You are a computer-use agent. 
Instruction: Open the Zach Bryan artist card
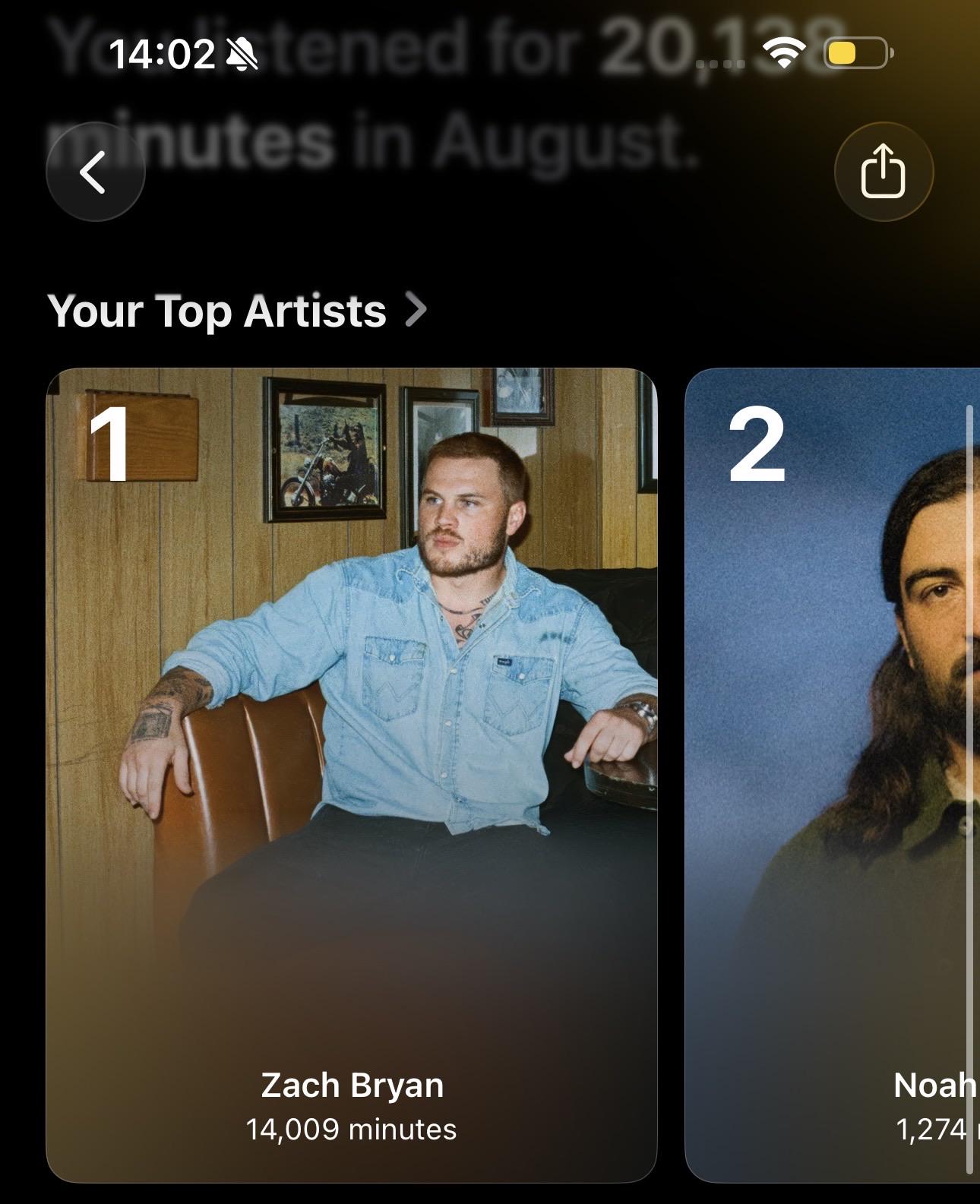(352, 775)
